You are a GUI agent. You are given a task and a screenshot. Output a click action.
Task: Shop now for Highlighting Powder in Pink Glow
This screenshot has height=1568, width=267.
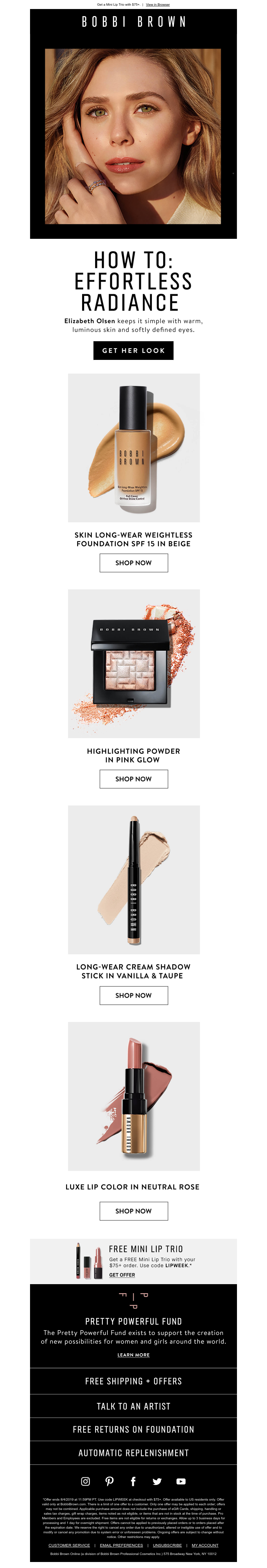133,779
